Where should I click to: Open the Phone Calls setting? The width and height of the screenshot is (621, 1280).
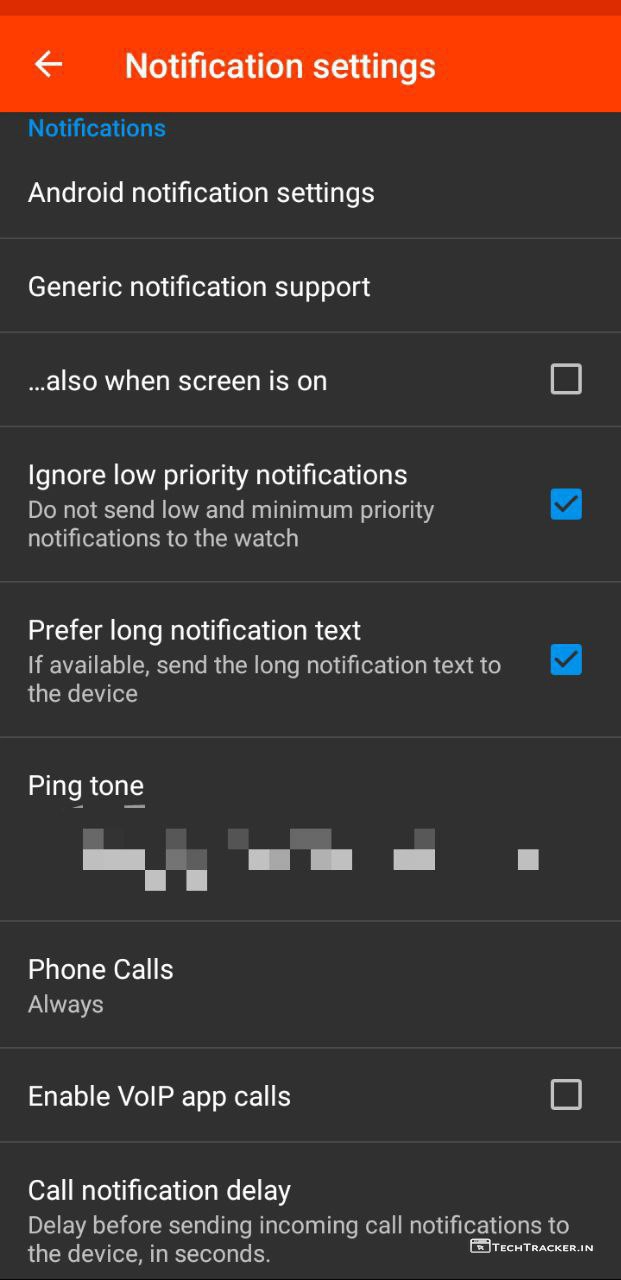(100, 984)
